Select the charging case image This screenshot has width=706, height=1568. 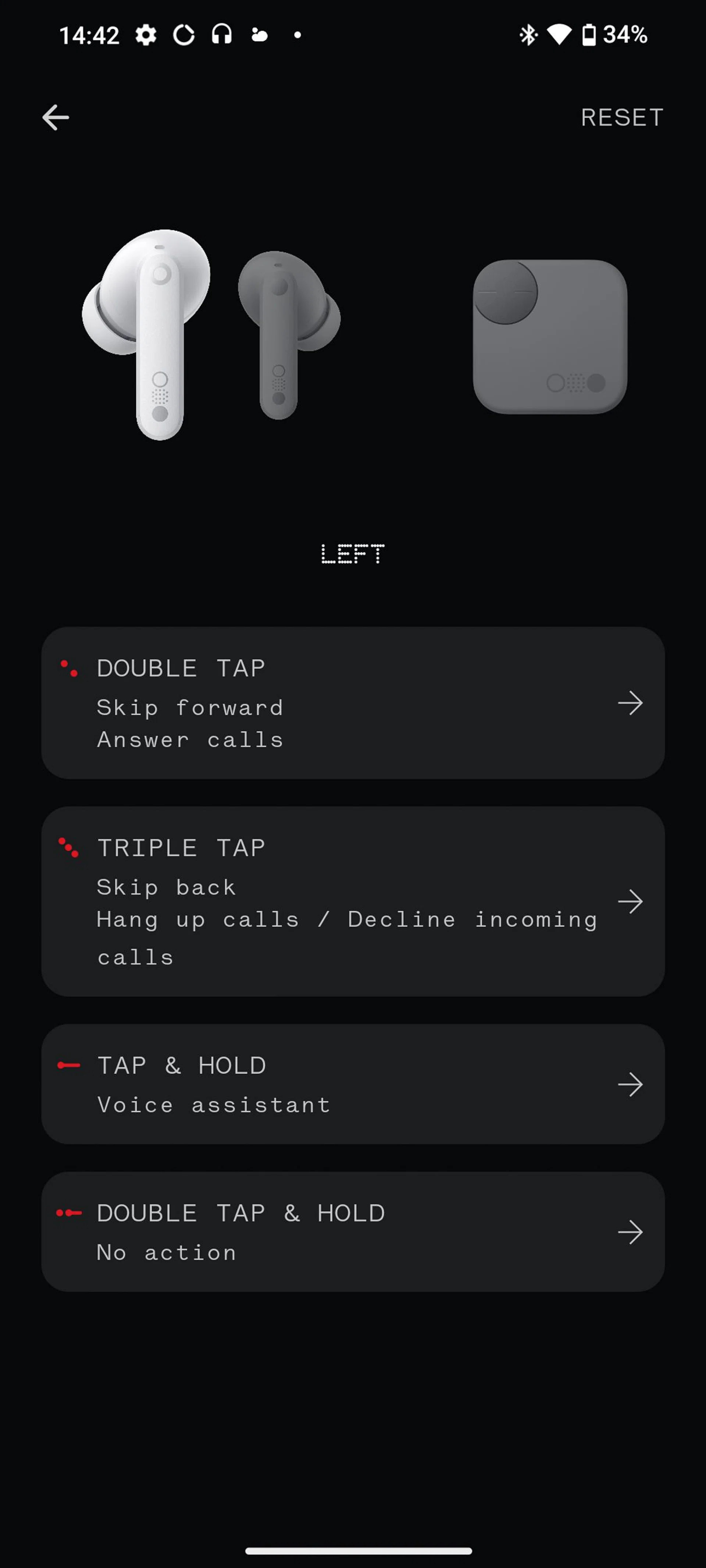pyautogui.click(x=549, y=337)
